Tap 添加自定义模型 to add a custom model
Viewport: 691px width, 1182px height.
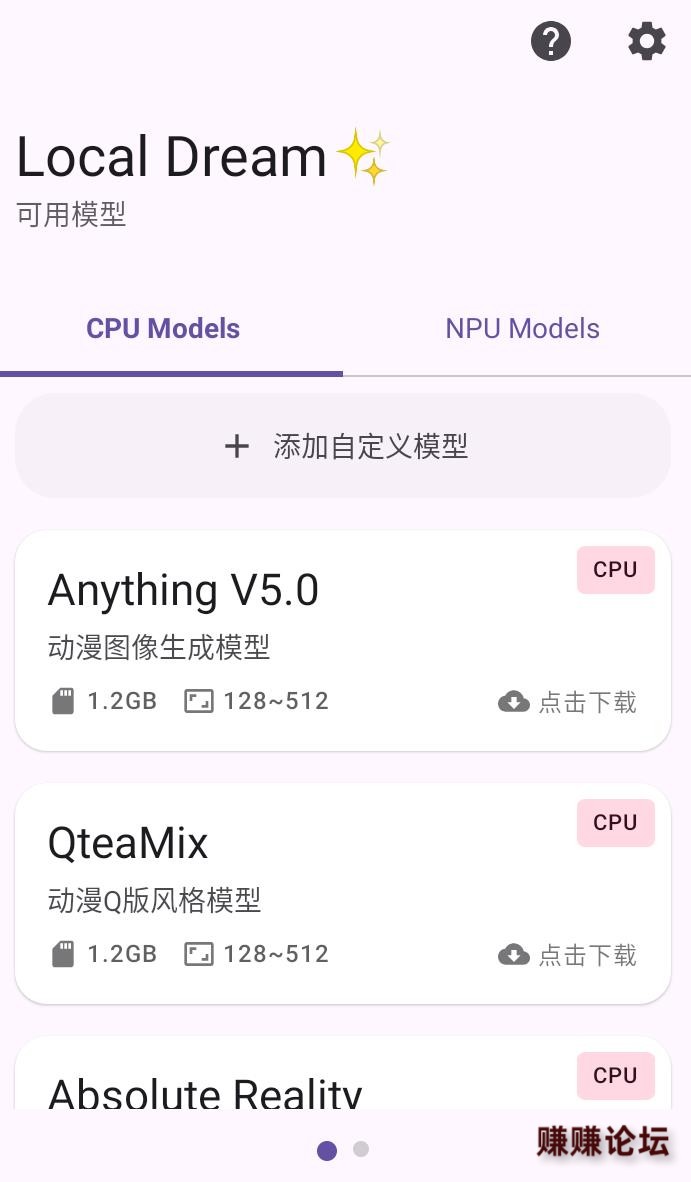pos(343,446)
